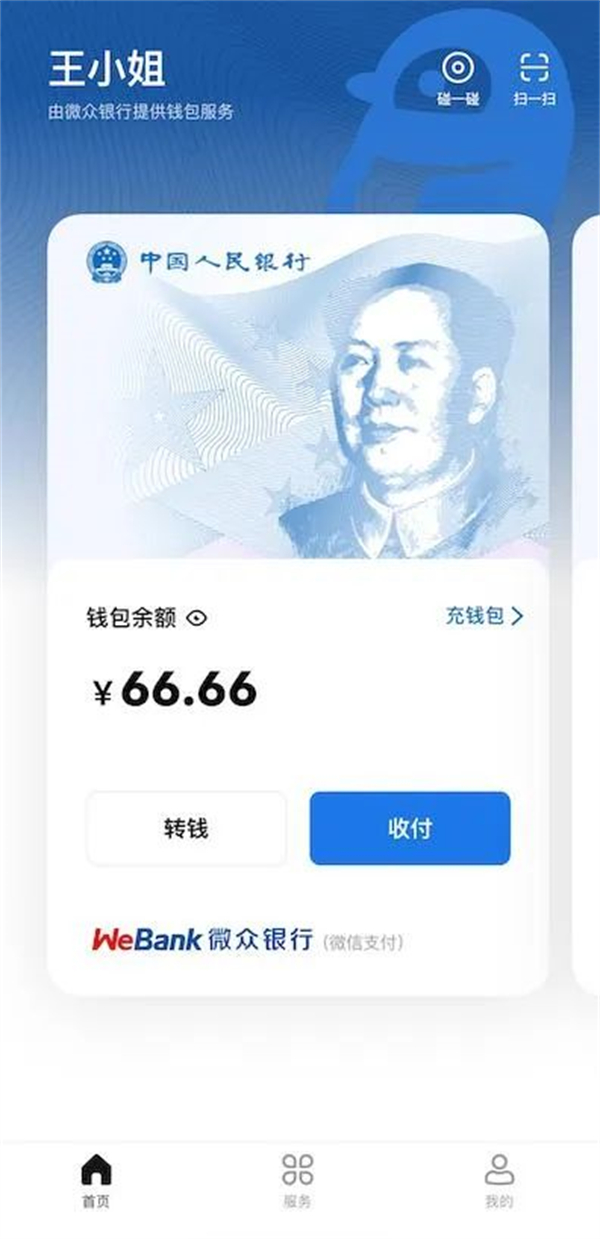This screenshot has width=600, height=1239.
Task: Open the 收付 pay and receive button
Action: pyautogui.click(x=410, y=828)
